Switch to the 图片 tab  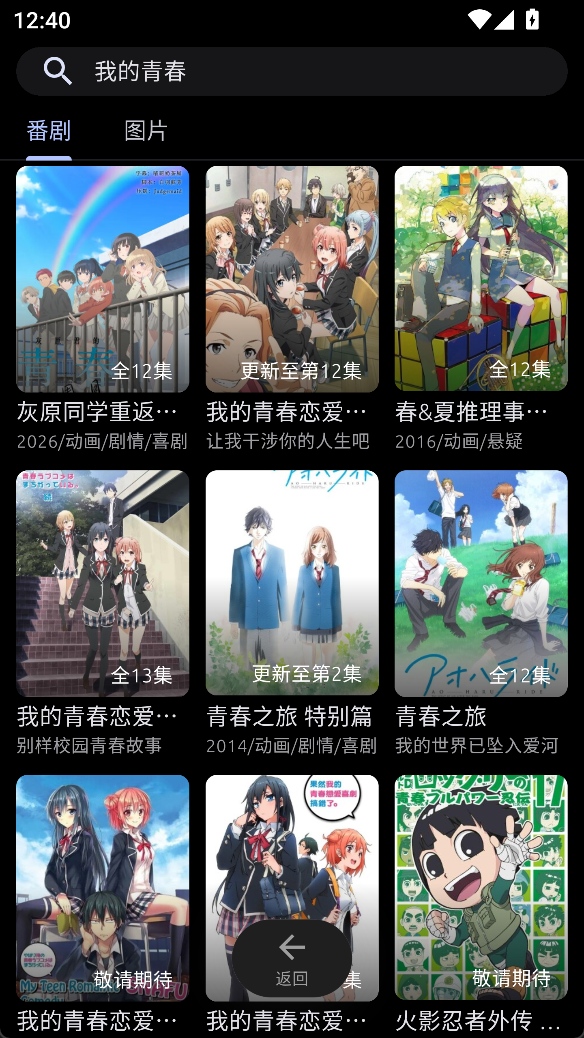[x=146, y=130]
